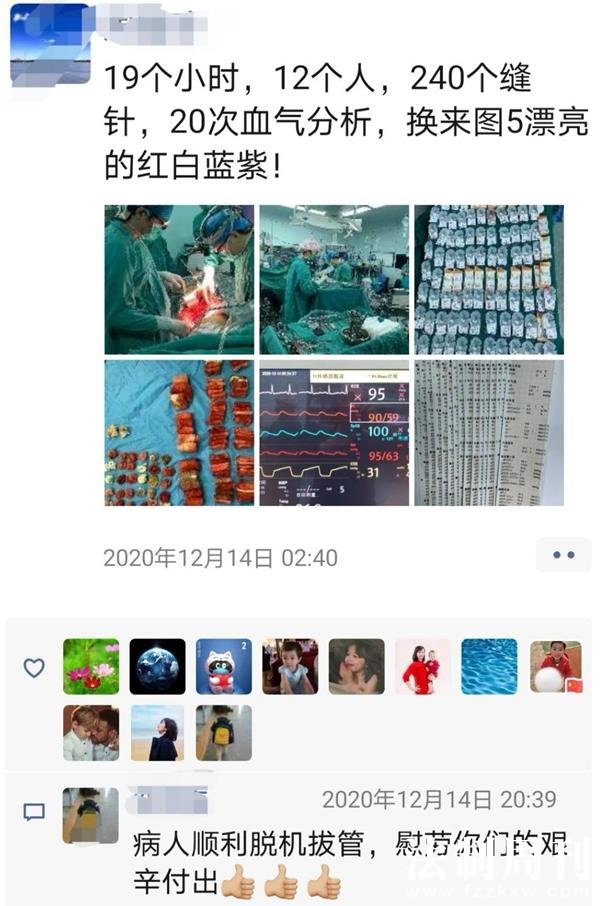
Task: Open the liker with the Earth avatar
Action: (x=157, y=667)
